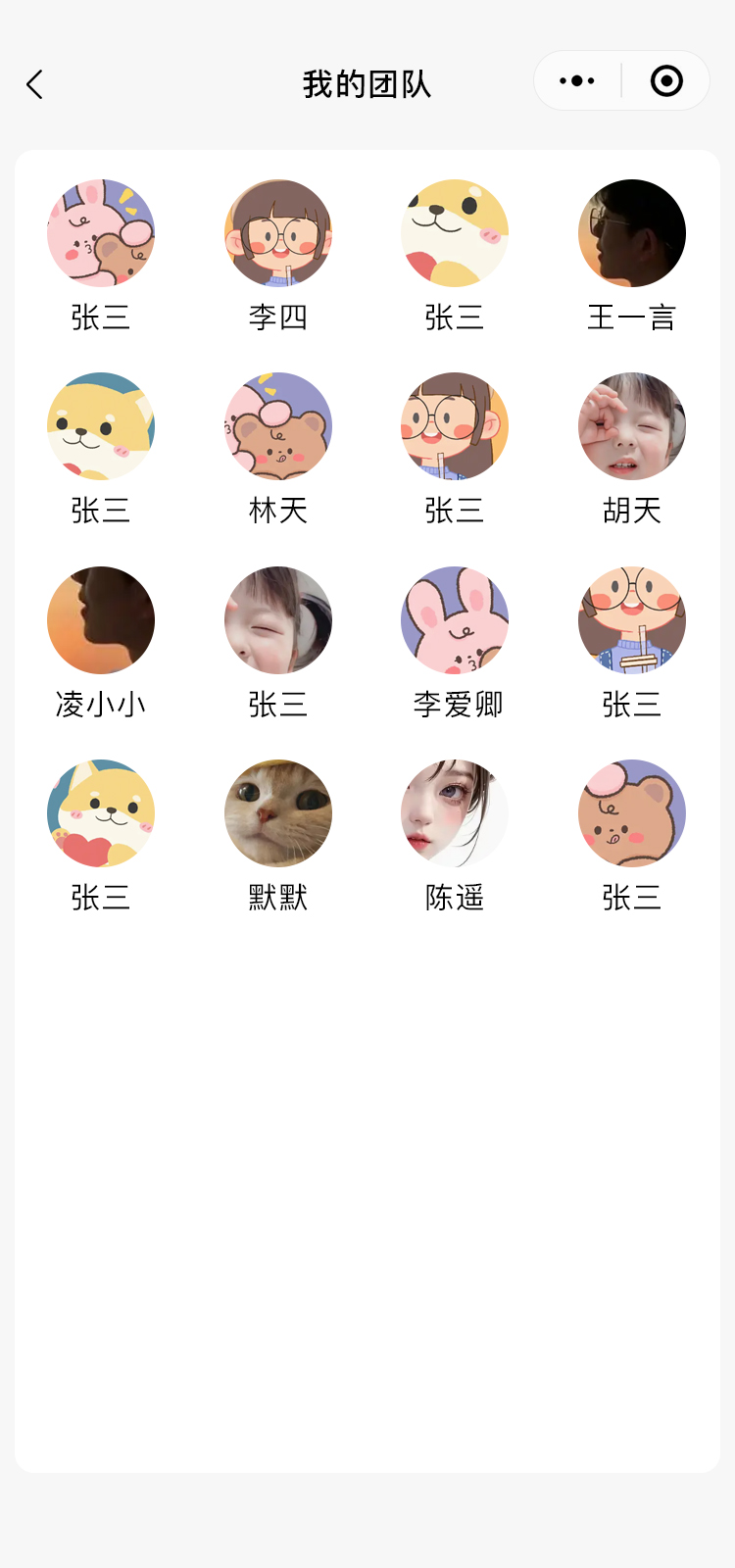Go back from 我的团队 page

point(35,84)
